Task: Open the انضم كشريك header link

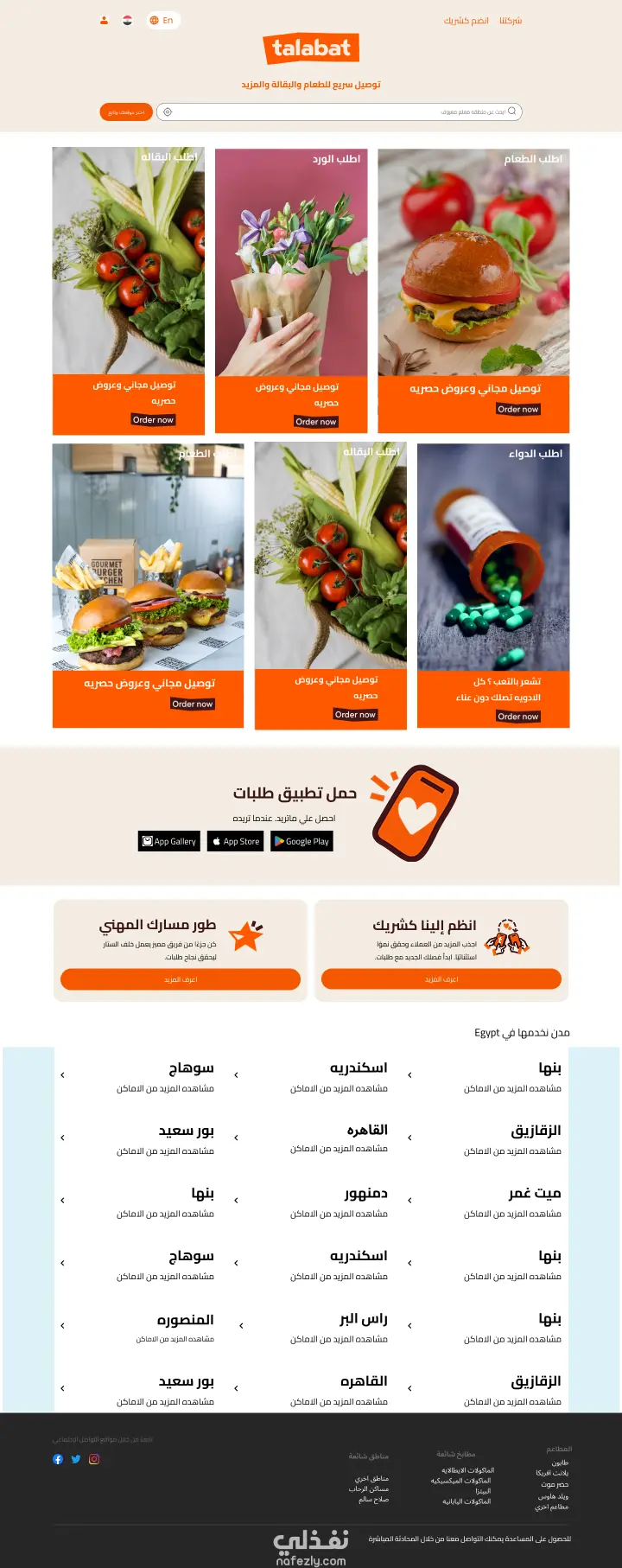Action: [466, 21]
